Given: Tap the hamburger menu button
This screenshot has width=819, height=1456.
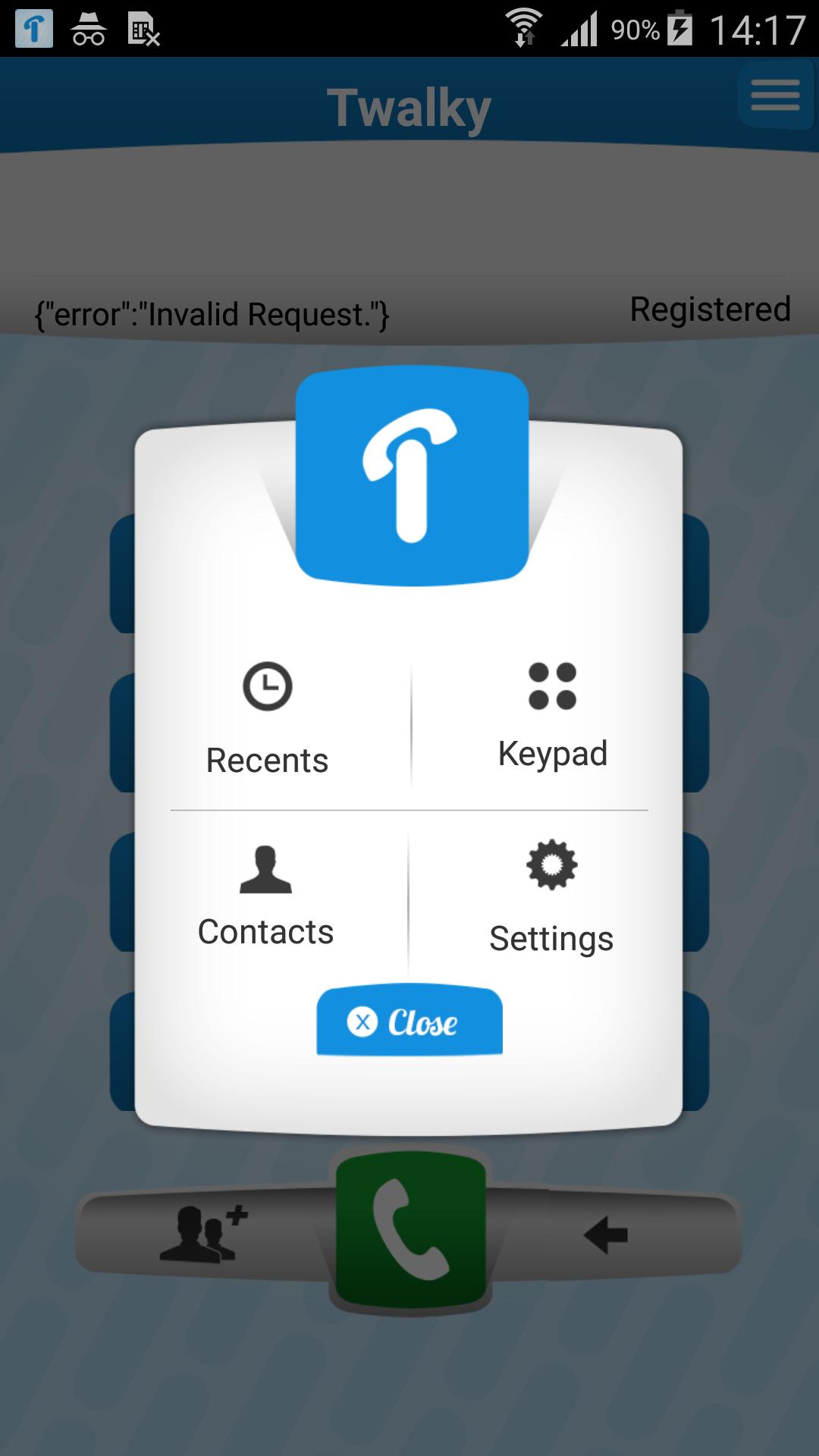Looking at the screenshot, I should [774, 96].
